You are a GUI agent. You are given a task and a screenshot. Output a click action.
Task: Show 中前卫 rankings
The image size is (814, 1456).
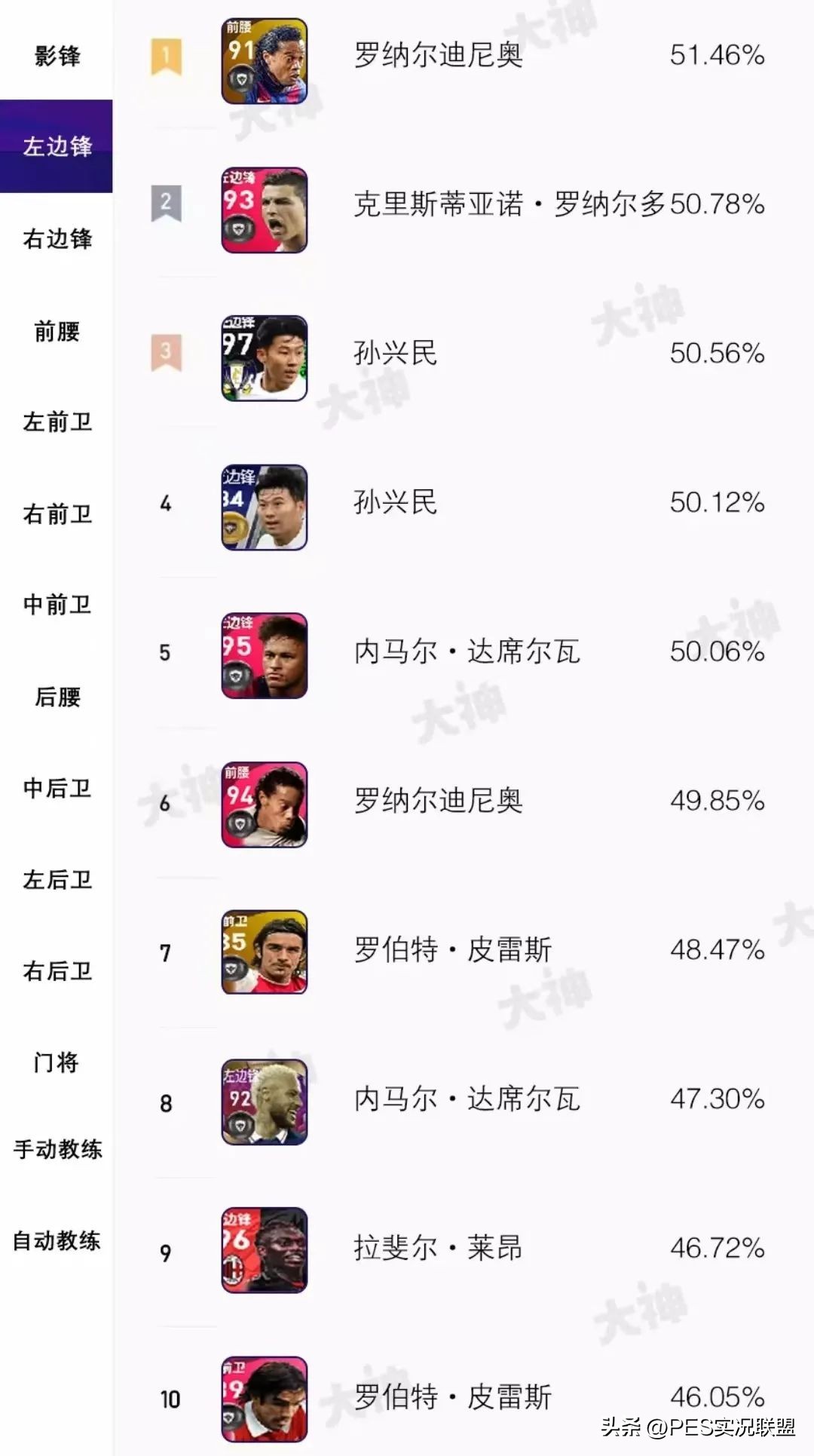(57, 605)
